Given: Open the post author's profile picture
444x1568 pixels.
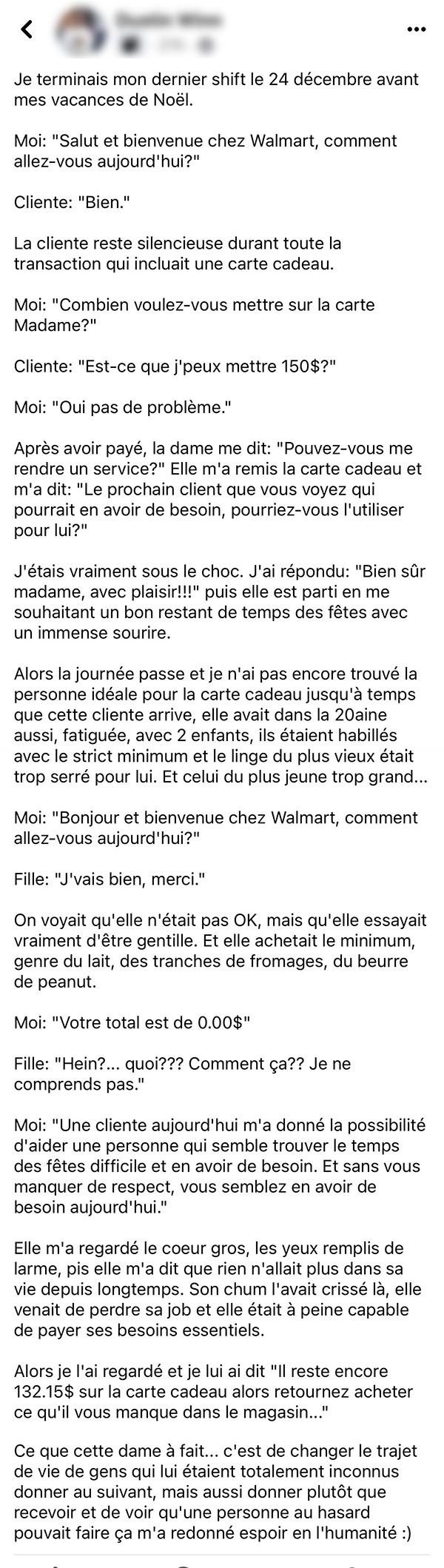Looking at the screenshot, I should click(x=81, y=30).
